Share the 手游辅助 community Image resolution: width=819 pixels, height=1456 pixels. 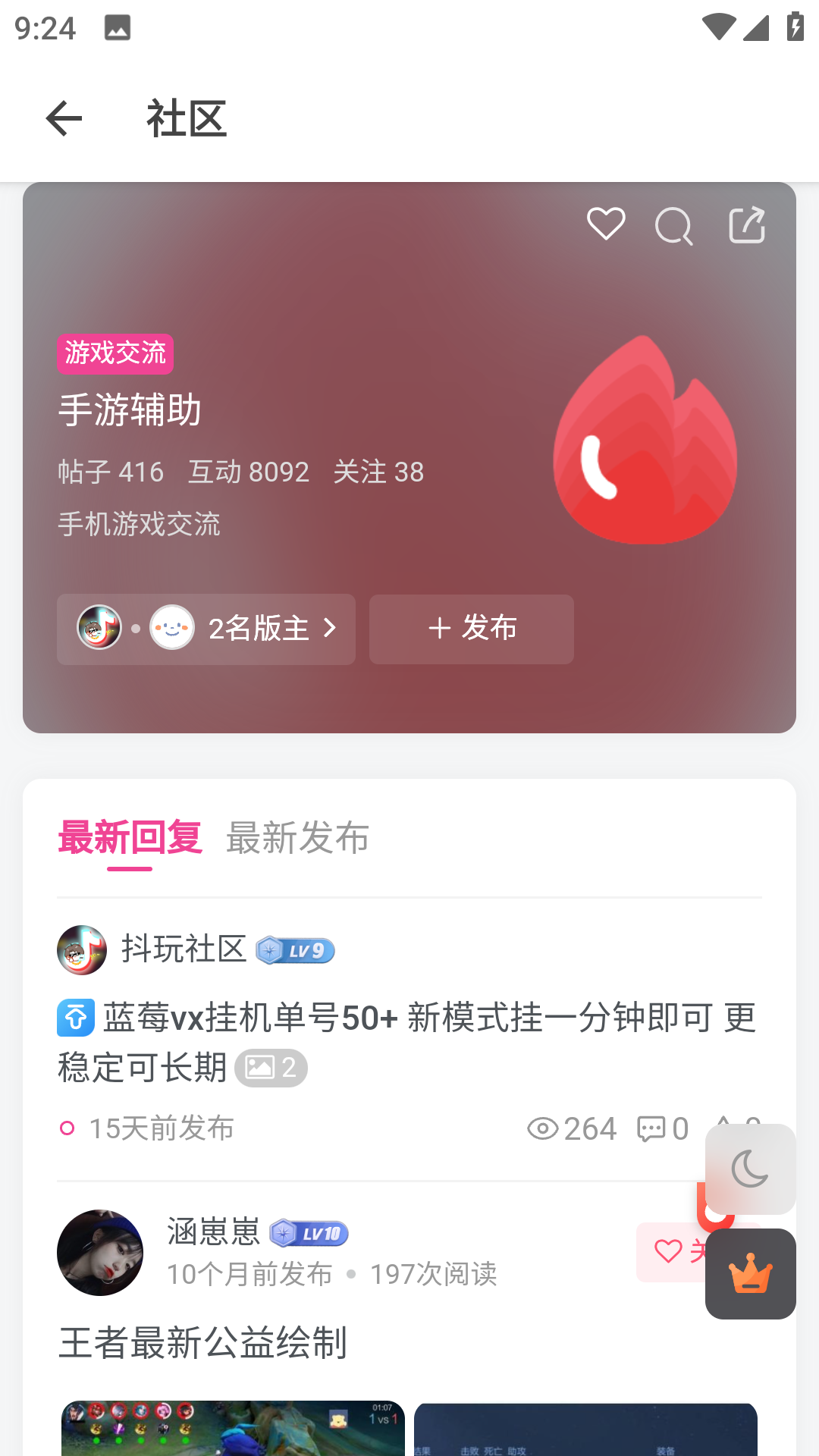(747, 224)
